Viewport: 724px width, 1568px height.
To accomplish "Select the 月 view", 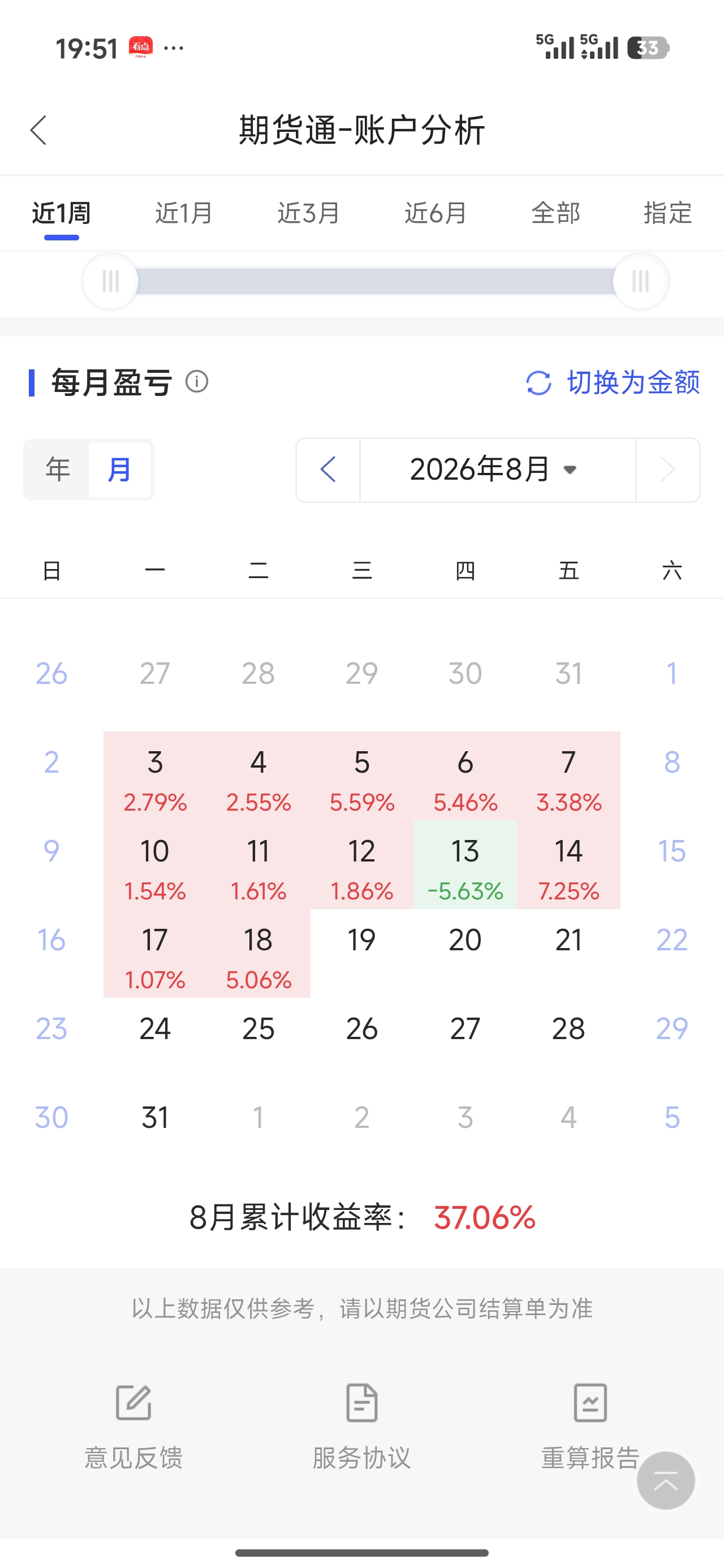I will click(119, 469).
